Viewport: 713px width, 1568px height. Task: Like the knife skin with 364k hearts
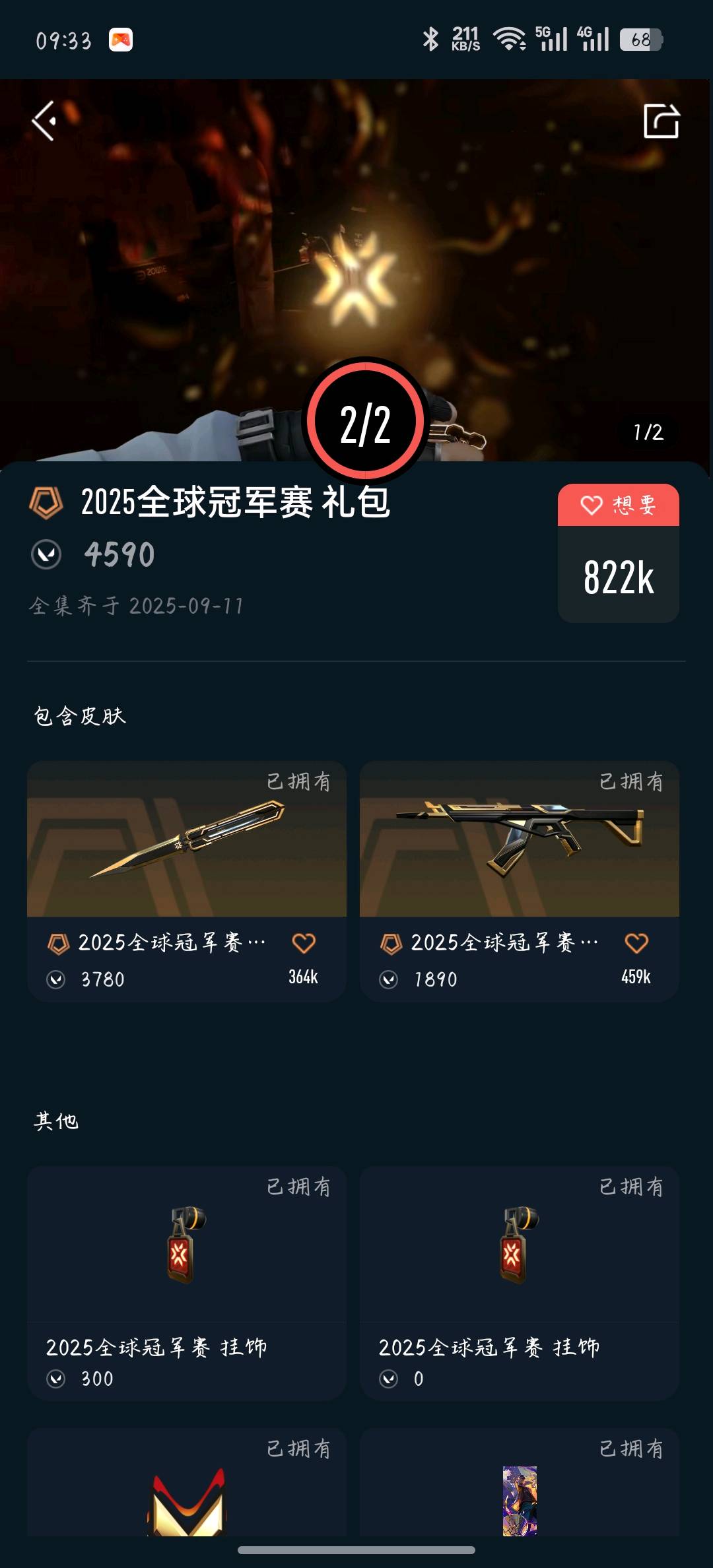tap(304, 943)
